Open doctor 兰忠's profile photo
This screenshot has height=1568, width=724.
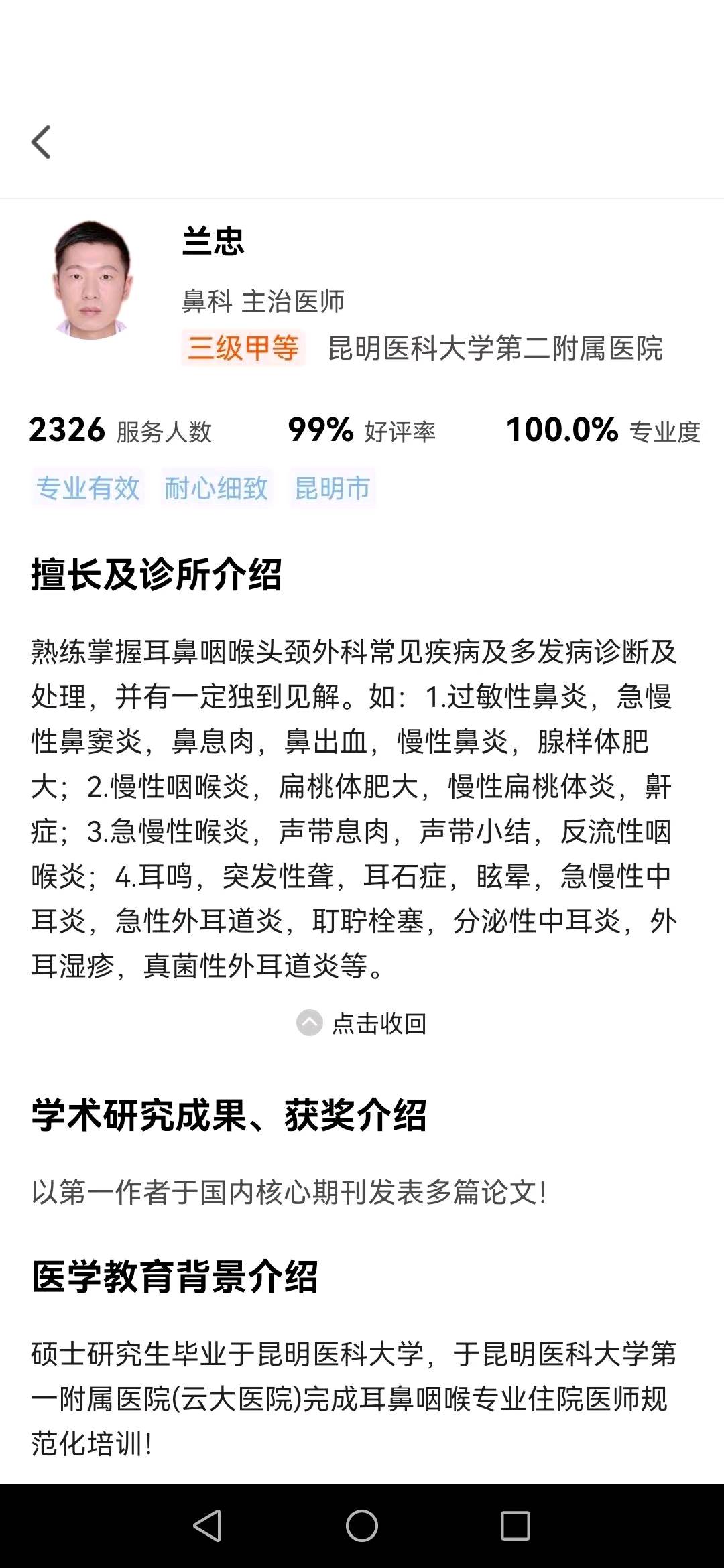click(x=92, y=280)
